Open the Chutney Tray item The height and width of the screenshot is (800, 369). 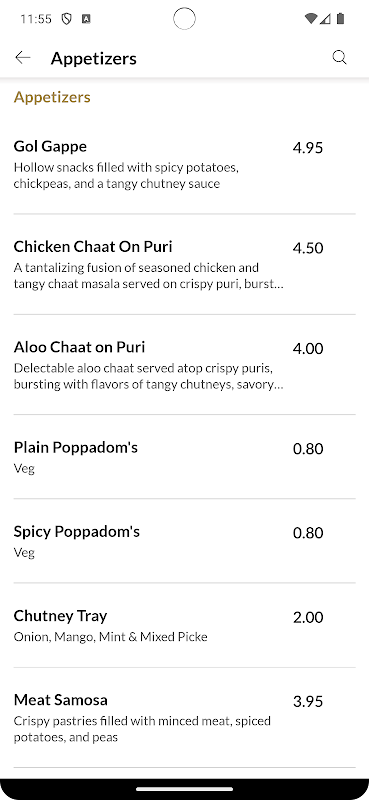click(x=184, y=625)
